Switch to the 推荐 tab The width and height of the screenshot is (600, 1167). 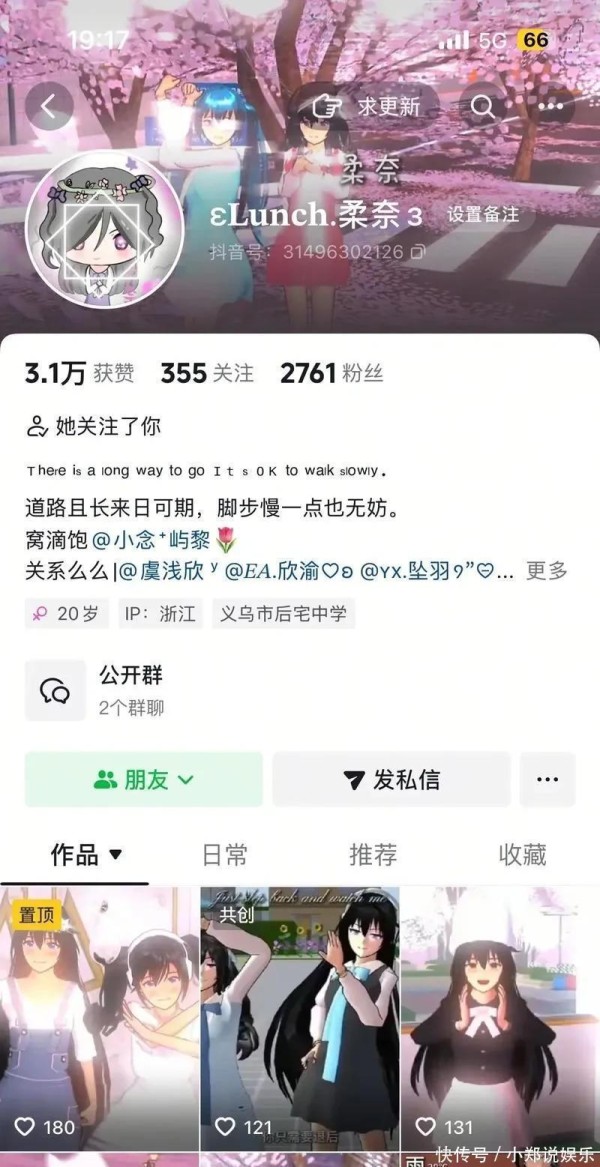374,854
